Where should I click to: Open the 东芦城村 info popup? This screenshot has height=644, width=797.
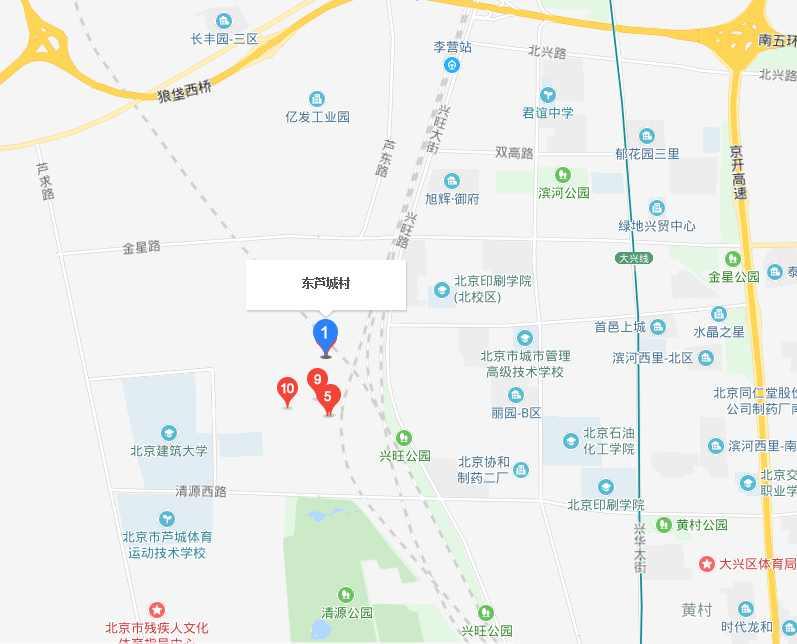[326, 285]
